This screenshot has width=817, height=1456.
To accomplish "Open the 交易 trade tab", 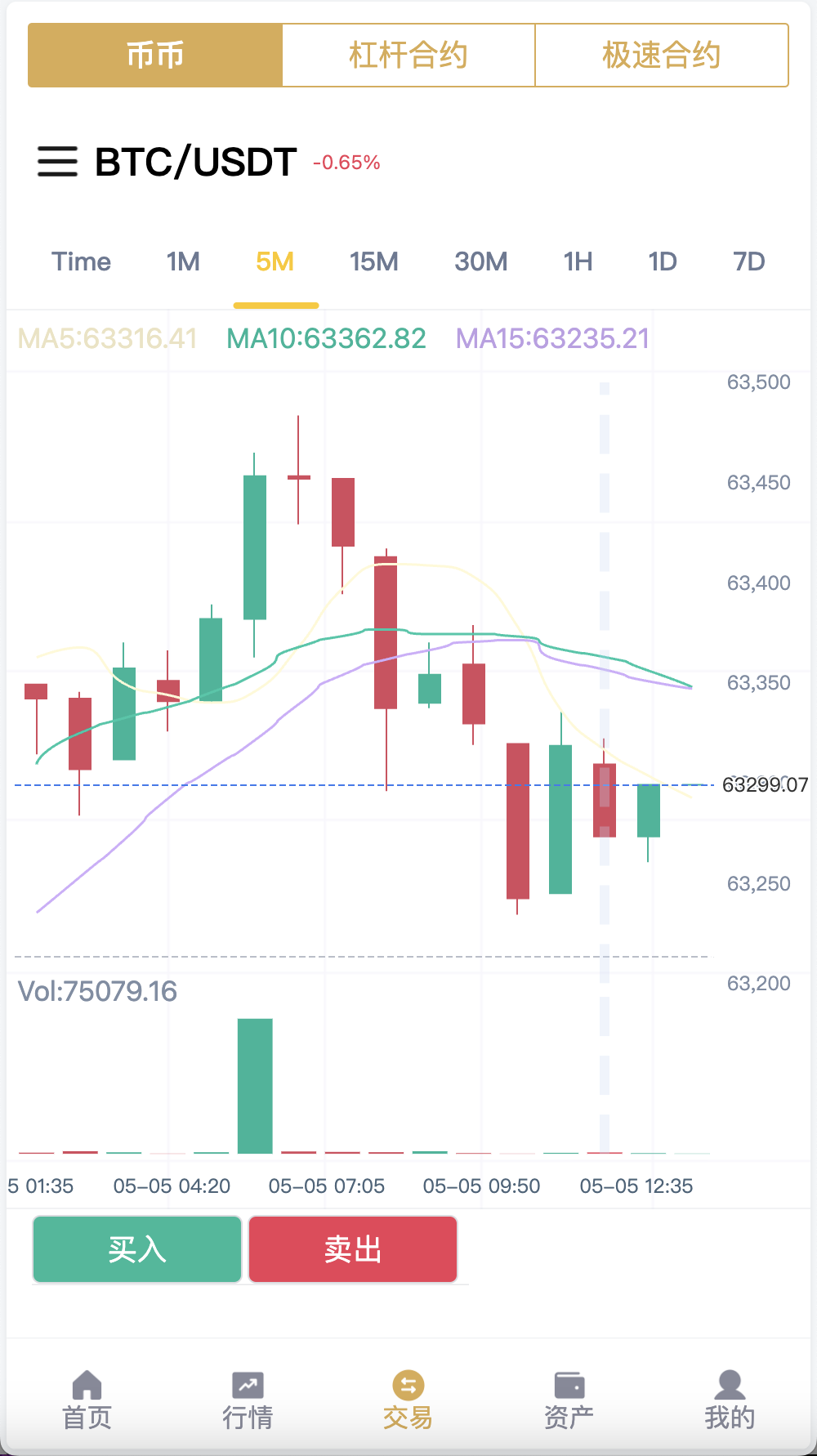I will point(408,1400).
